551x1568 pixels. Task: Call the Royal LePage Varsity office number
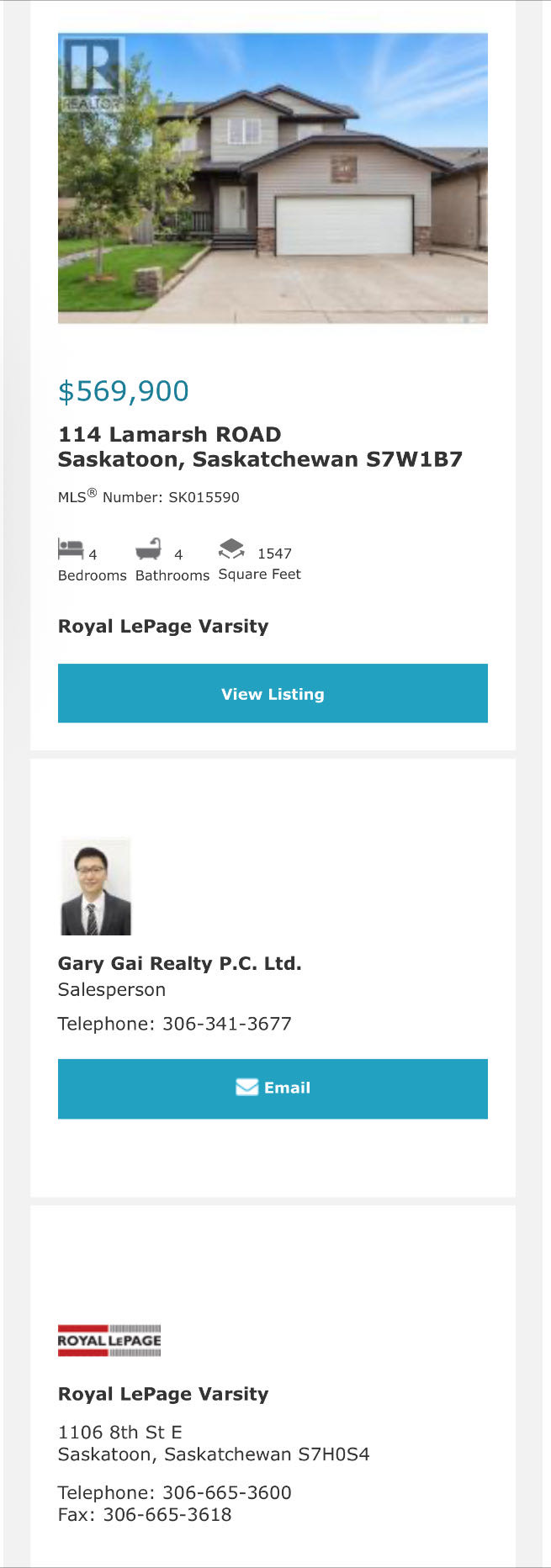point(226,1492)
